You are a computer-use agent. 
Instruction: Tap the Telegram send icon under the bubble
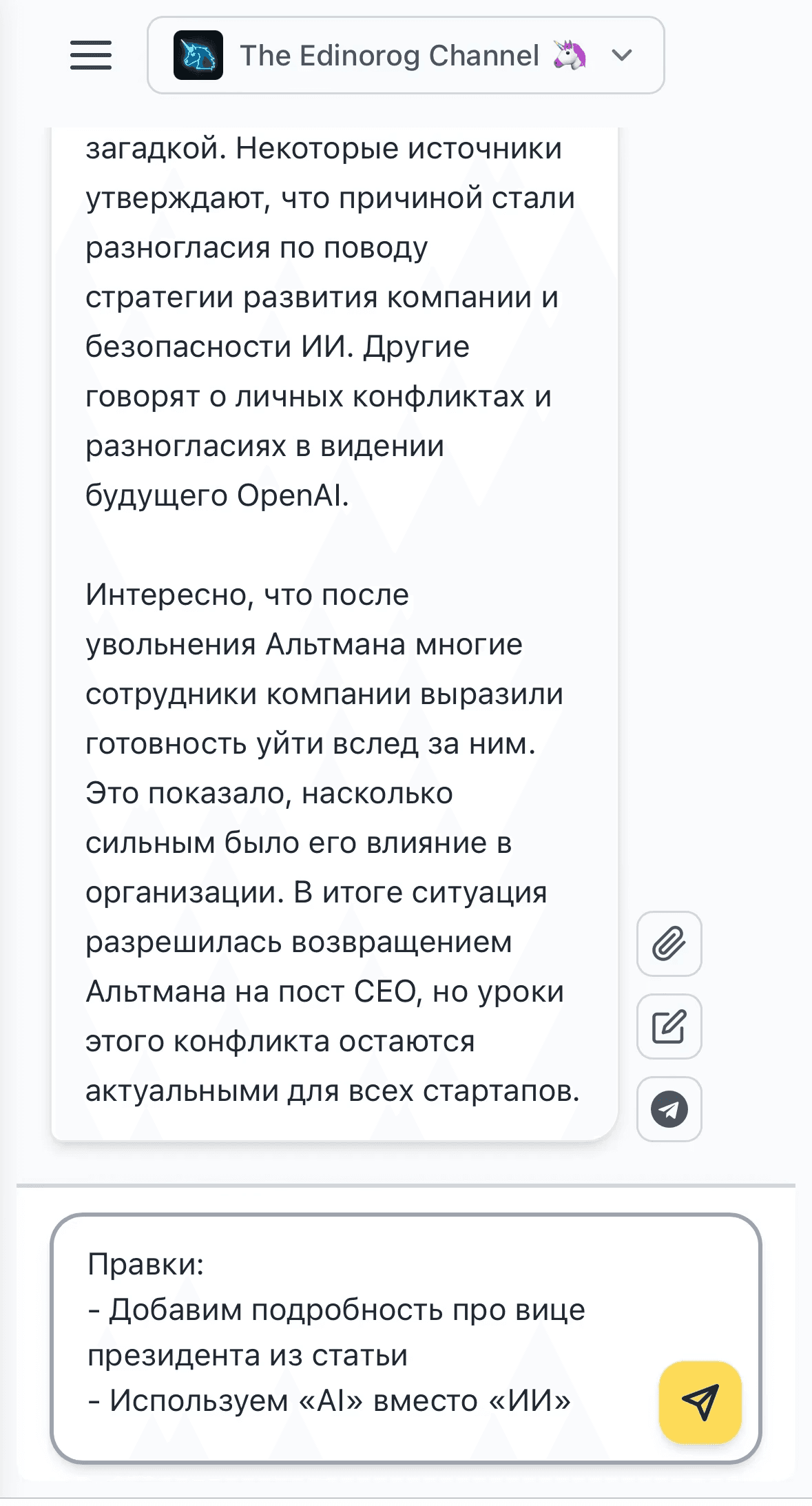[x=669, y=1110]
